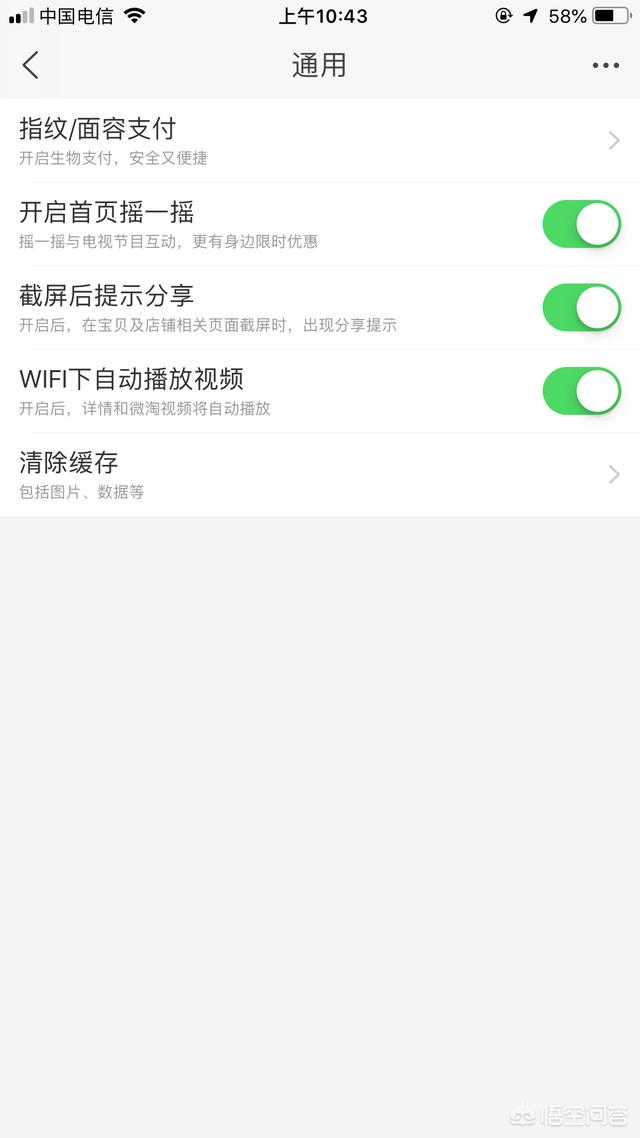This screenshot has height=1138, width=640.
Task: Open 指纹/面容支付 settings
Action: pyautogui.click(x=320, y=141)
